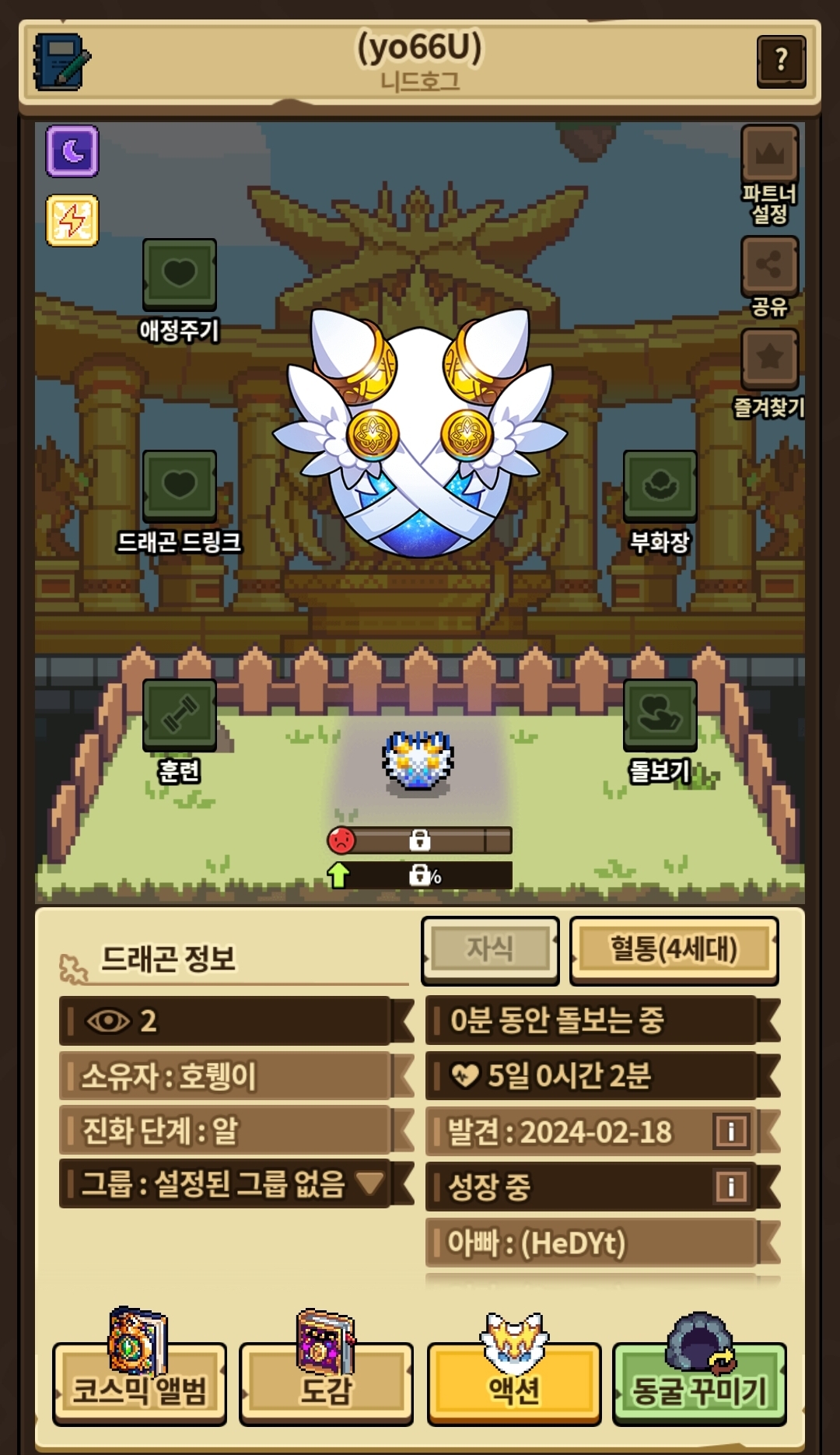
Task: Expand the 그룹 group dropdown
Action: 369,1184
